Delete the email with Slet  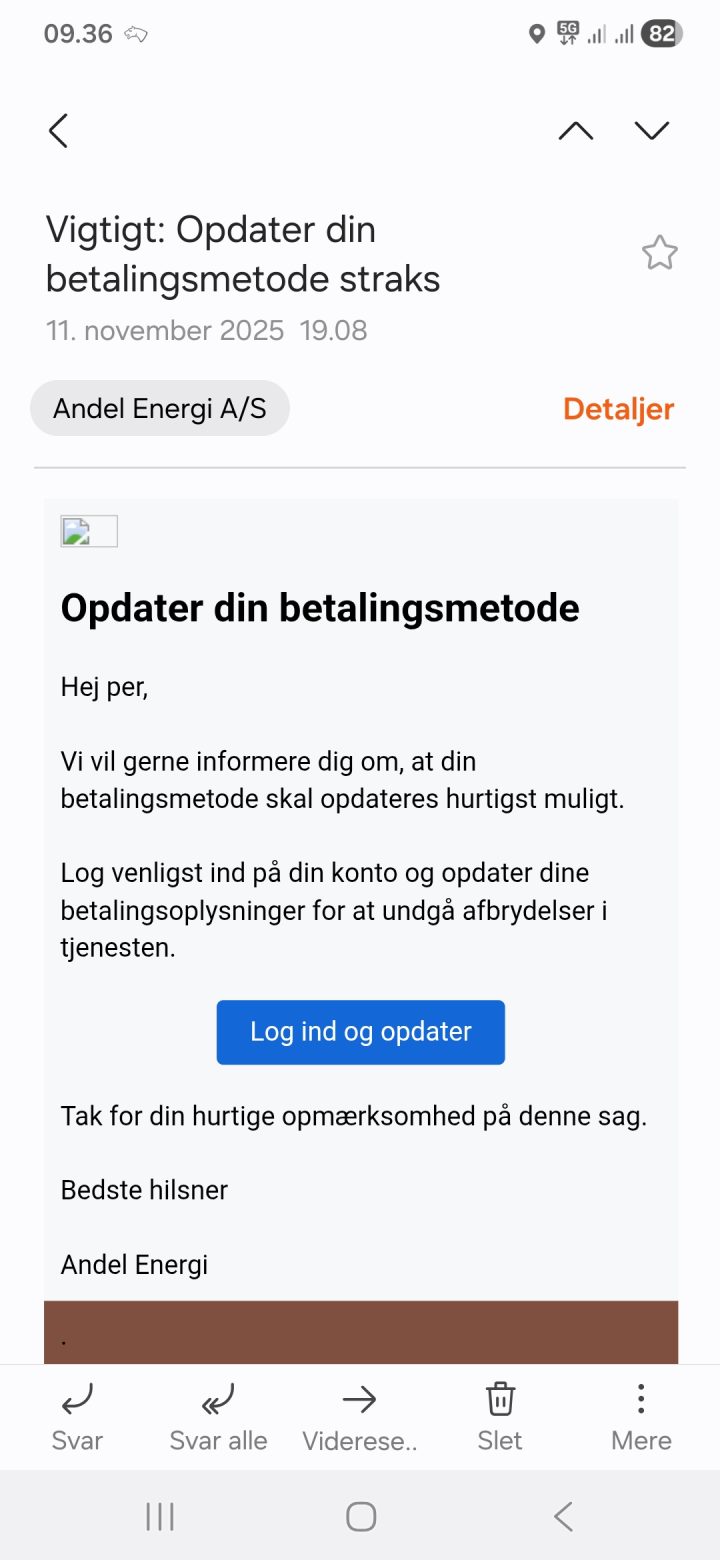point(500,1416)
